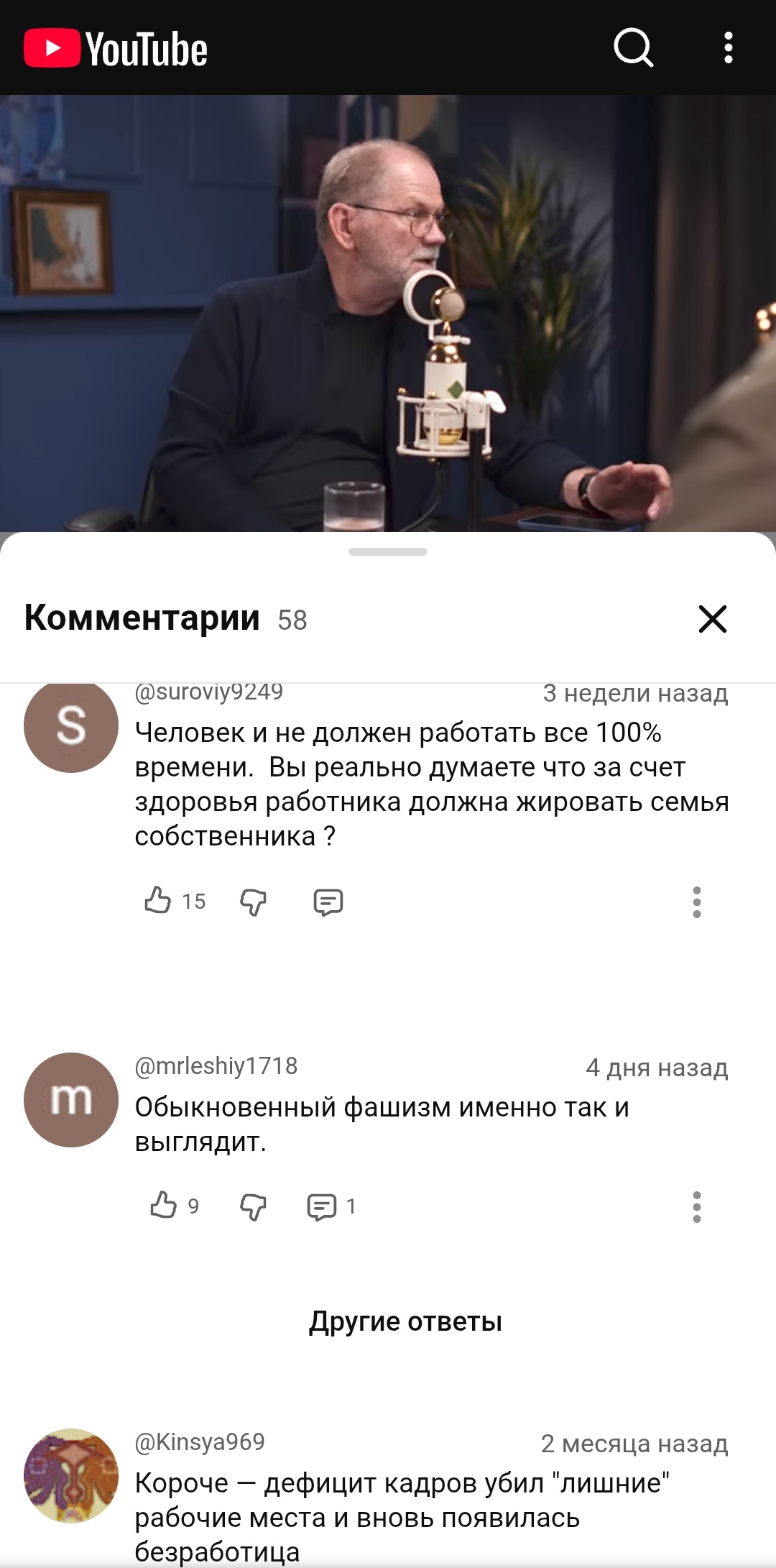Open @mrleshiy1718's profile avatar
Viewport: 776px width, 1568px height.
point(71,1099)
